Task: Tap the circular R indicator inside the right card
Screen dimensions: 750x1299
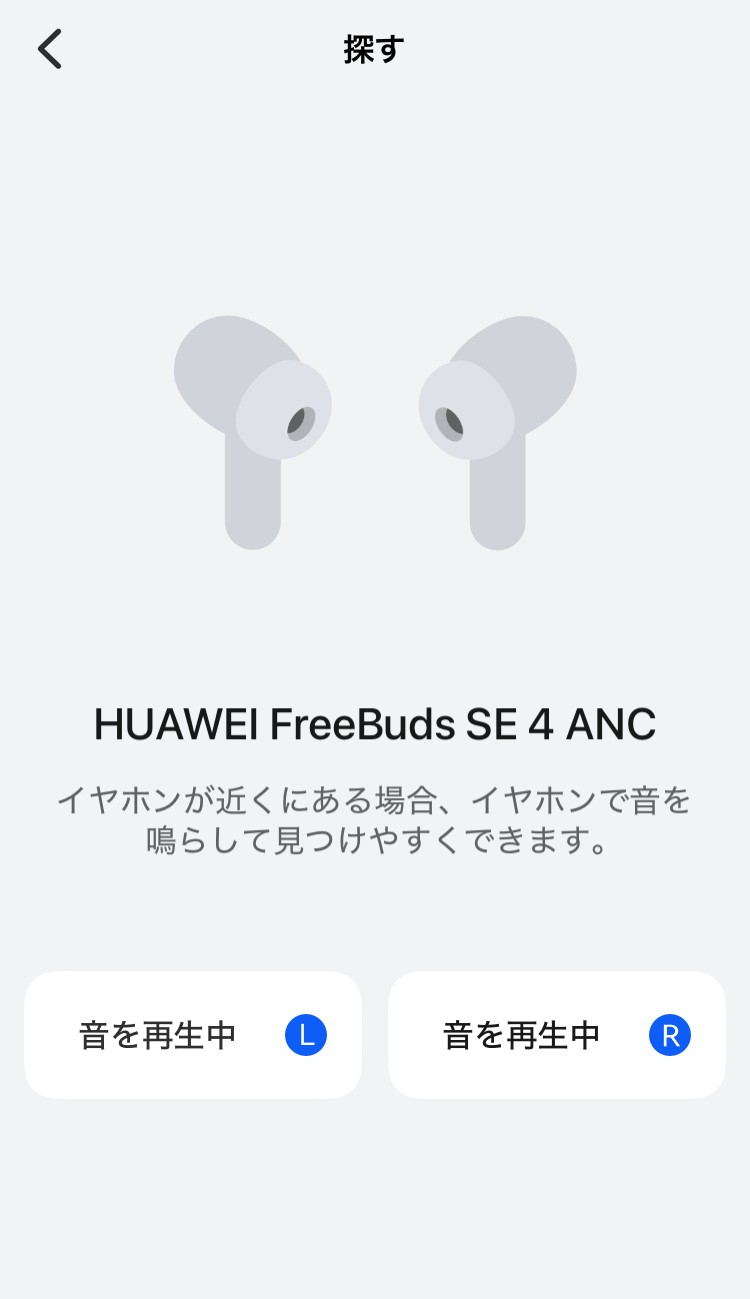Action: tap(671, 1035)
